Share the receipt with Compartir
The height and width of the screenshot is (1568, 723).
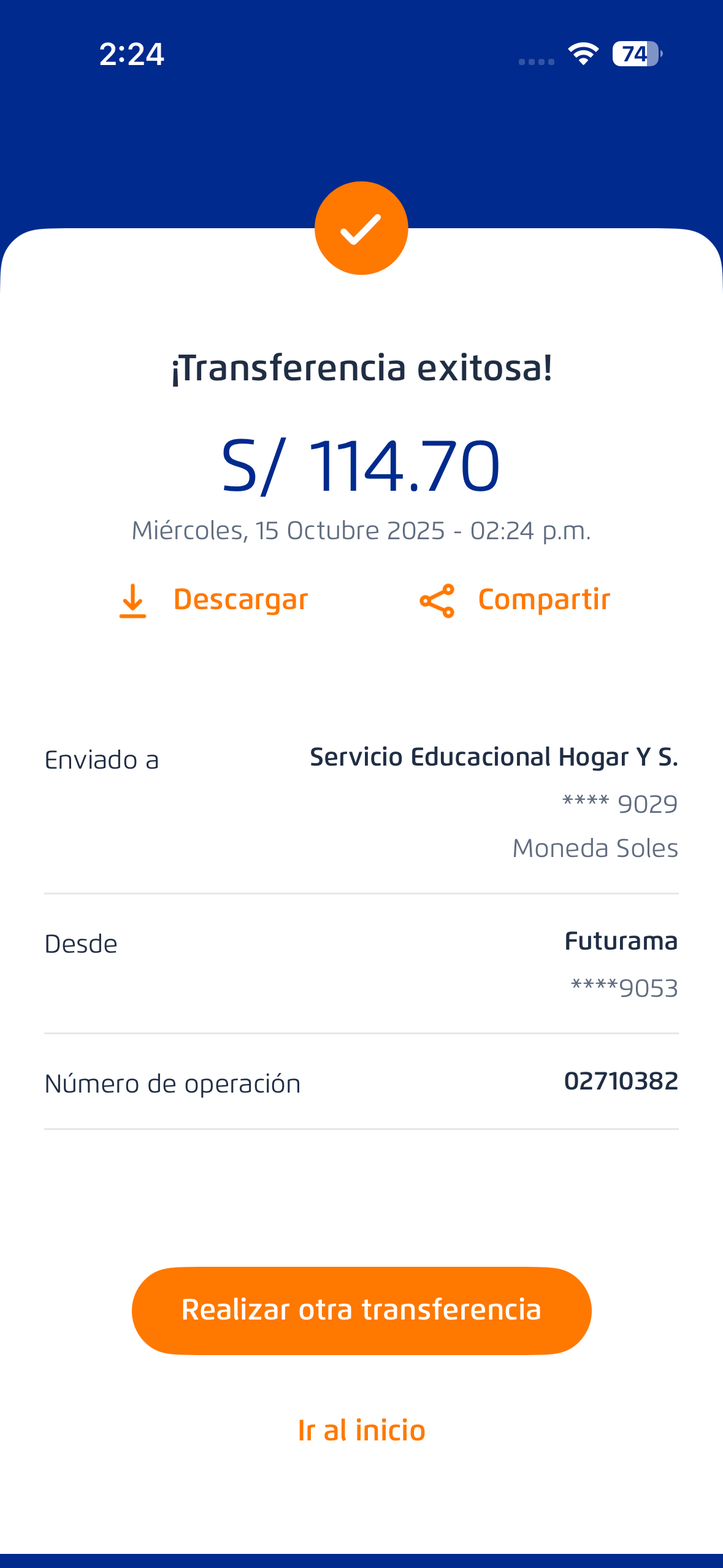(515, 600)
